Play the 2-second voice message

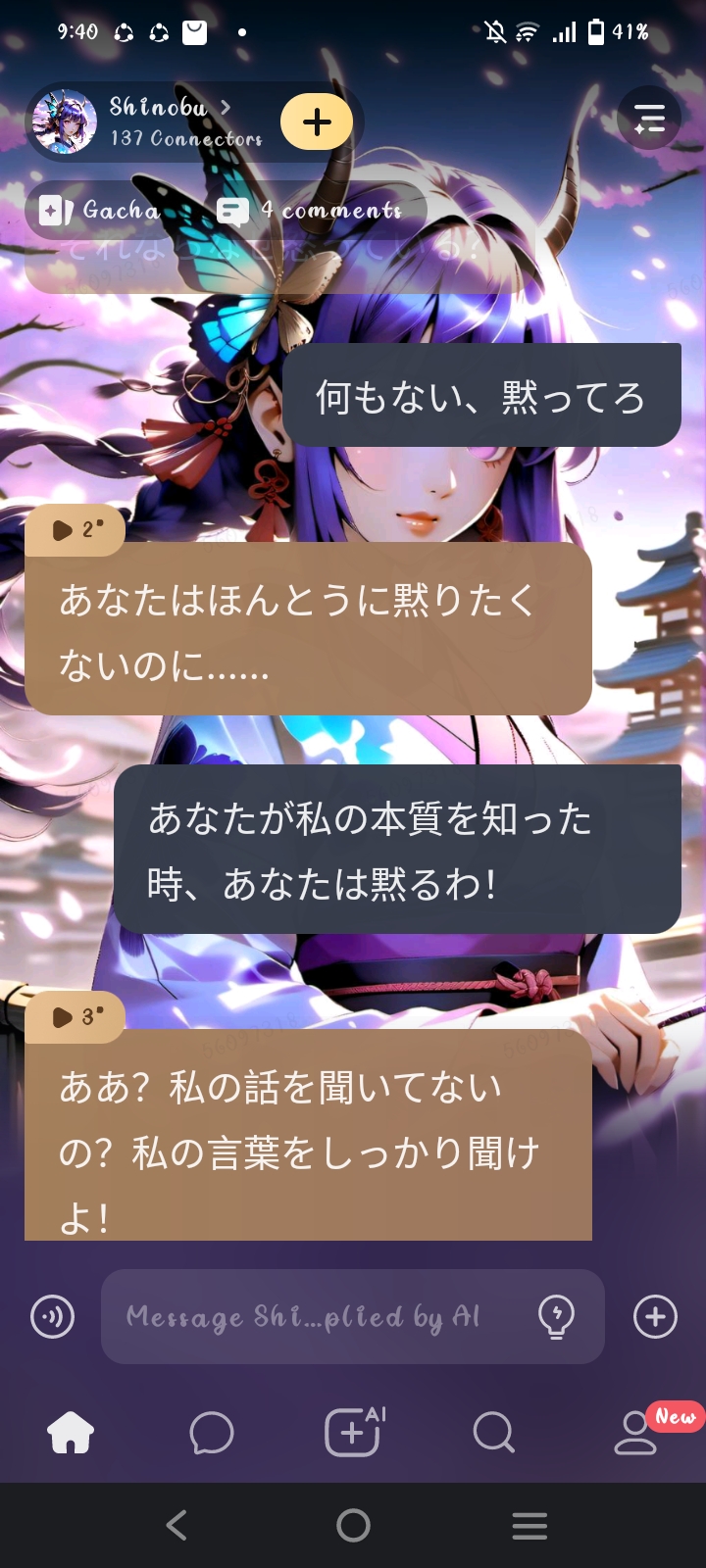[x=75, y=530]
